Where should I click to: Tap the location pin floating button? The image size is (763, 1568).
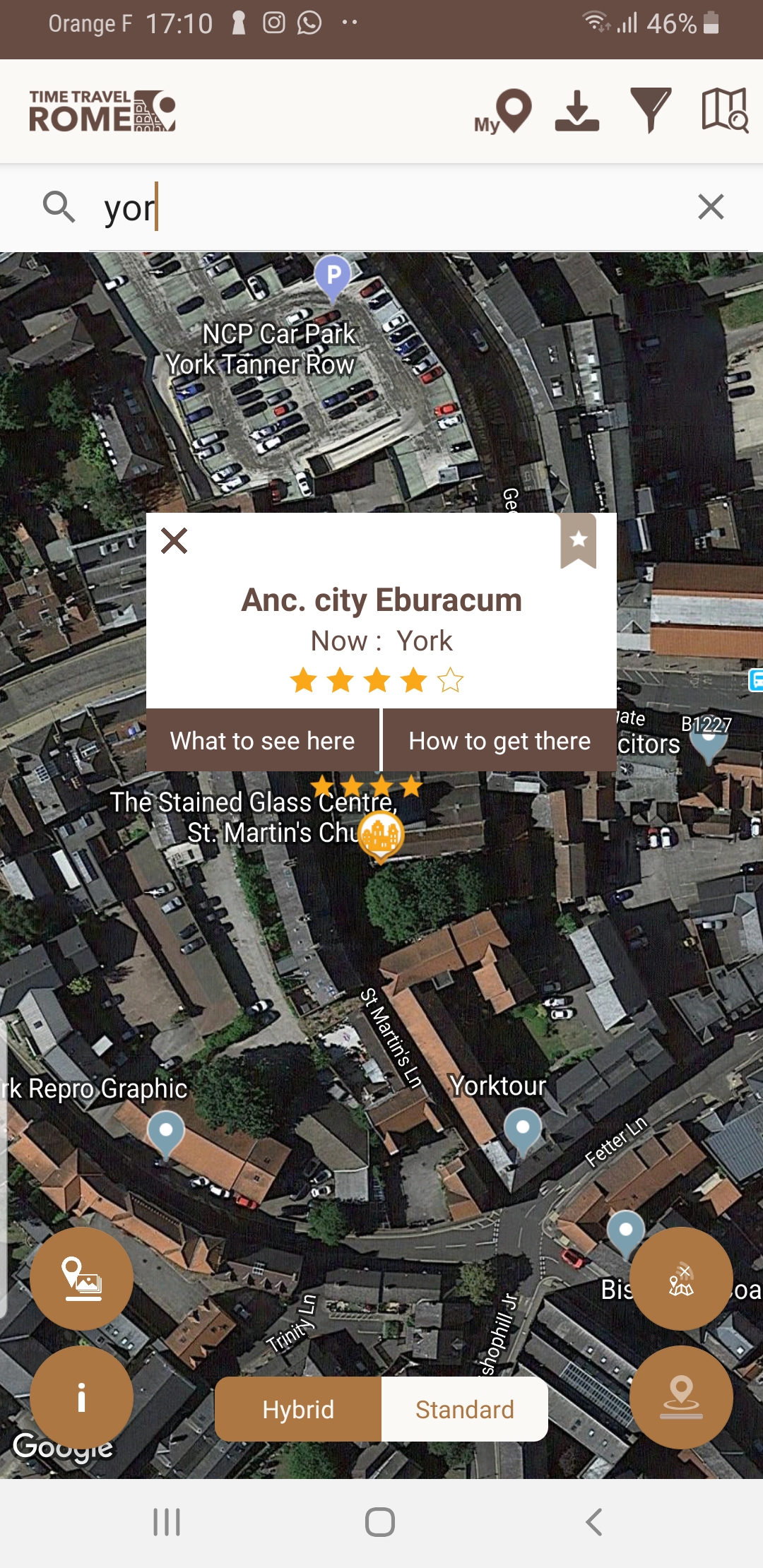pos(681,1398)
